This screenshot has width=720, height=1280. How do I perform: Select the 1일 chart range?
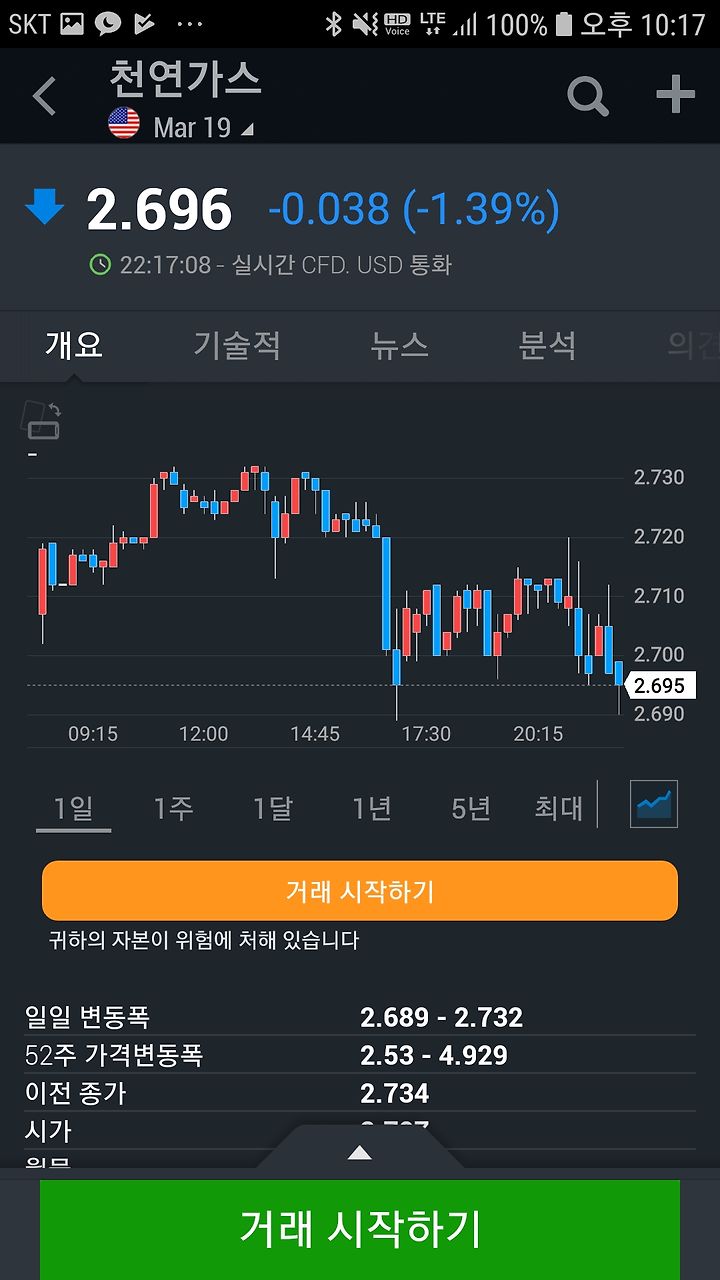(x=73, y=808)
